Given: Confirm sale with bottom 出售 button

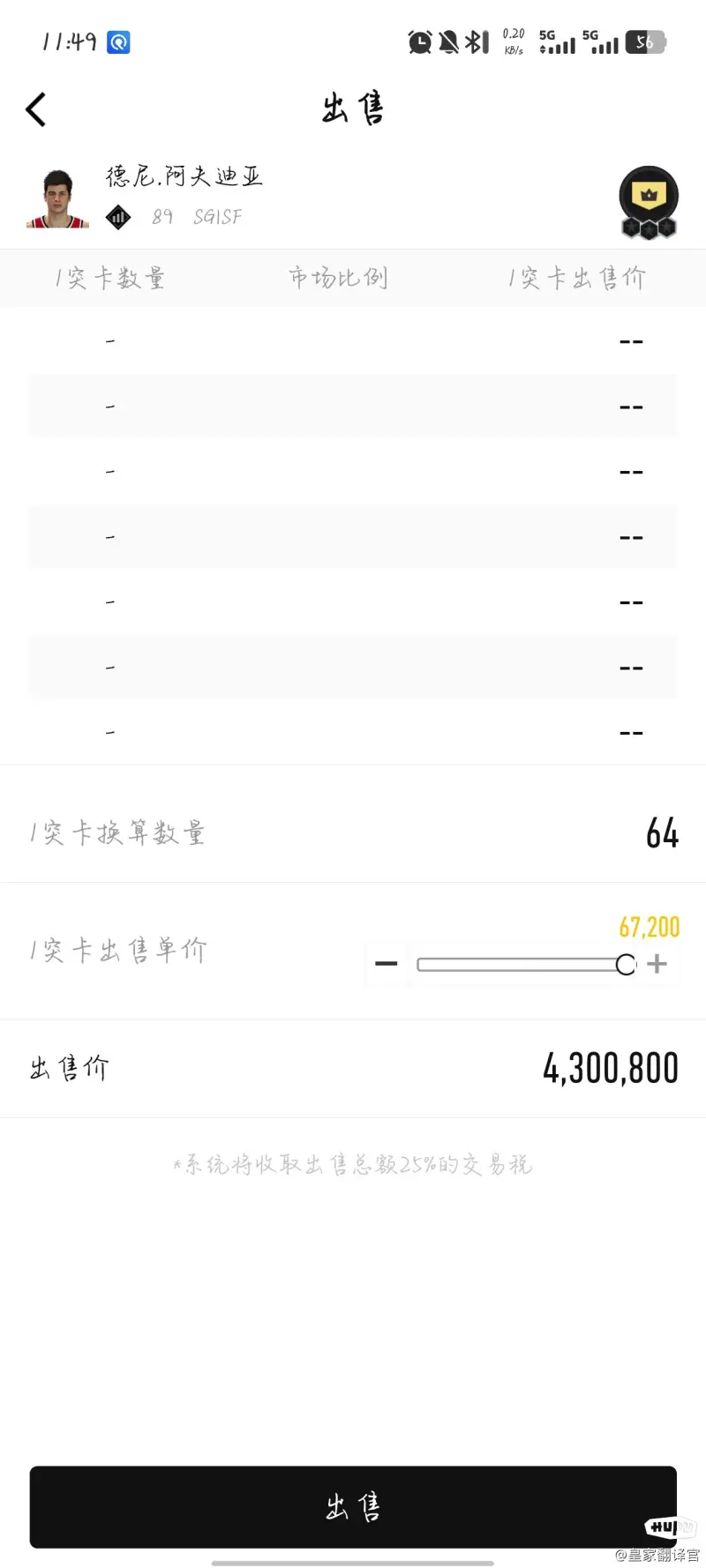Looking at the screenshot, I should pyautogui.click(x=353, y=1507).
